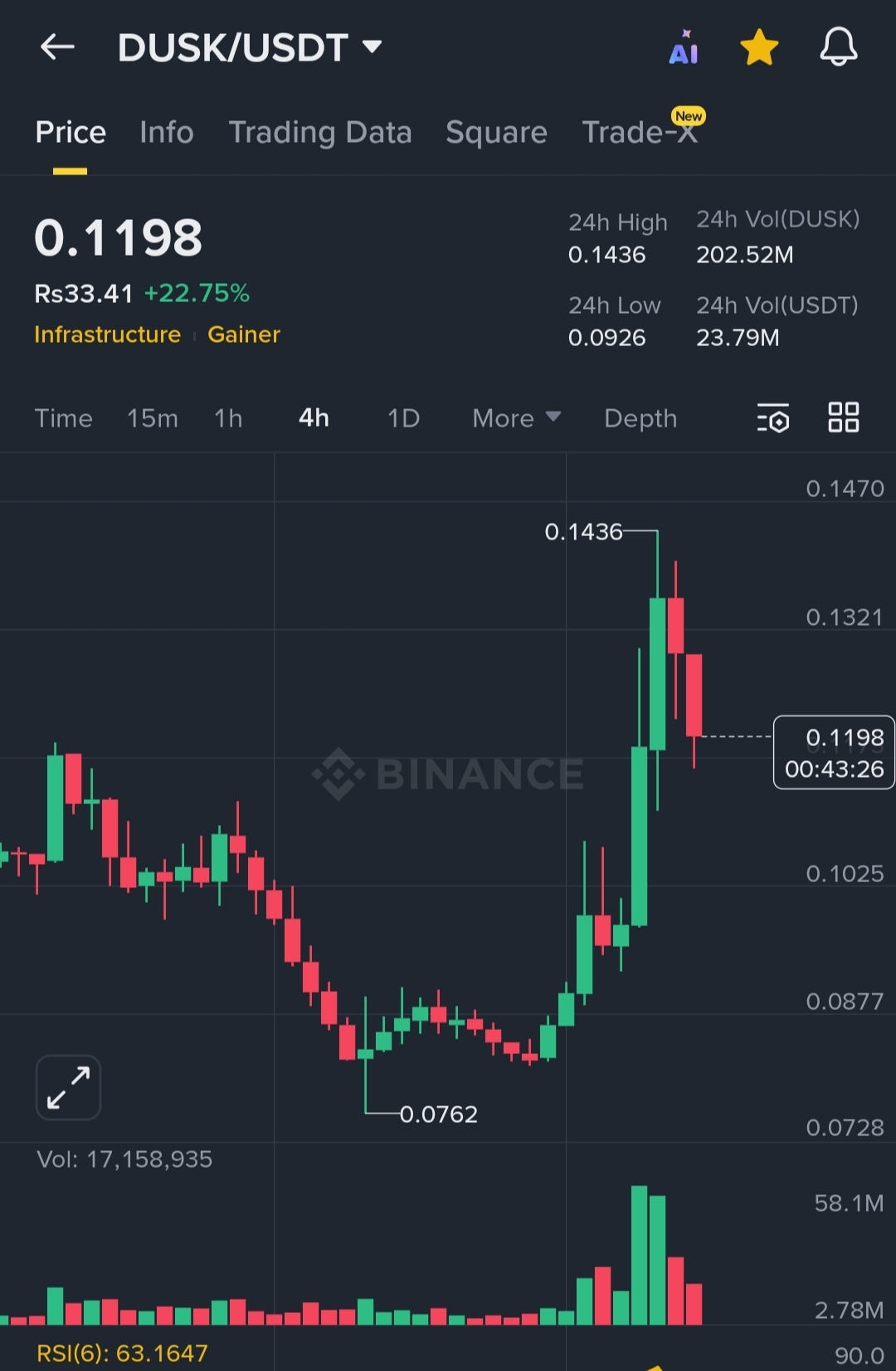Expand the More intervals dropdown

pyautogui.click(x=516, y=418)
